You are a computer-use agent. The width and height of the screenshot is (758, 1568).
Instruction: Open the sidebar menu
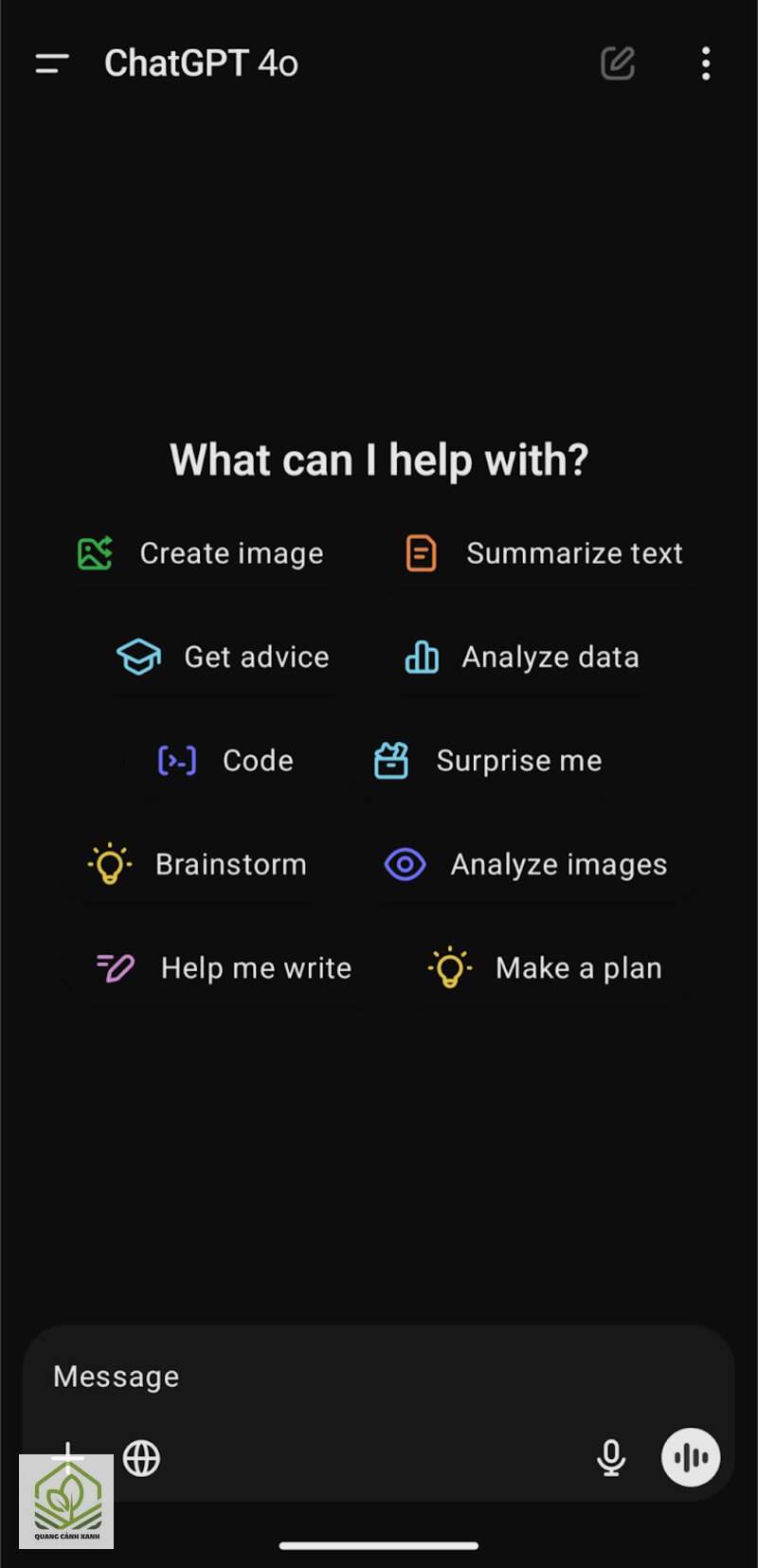pos(52,63)
